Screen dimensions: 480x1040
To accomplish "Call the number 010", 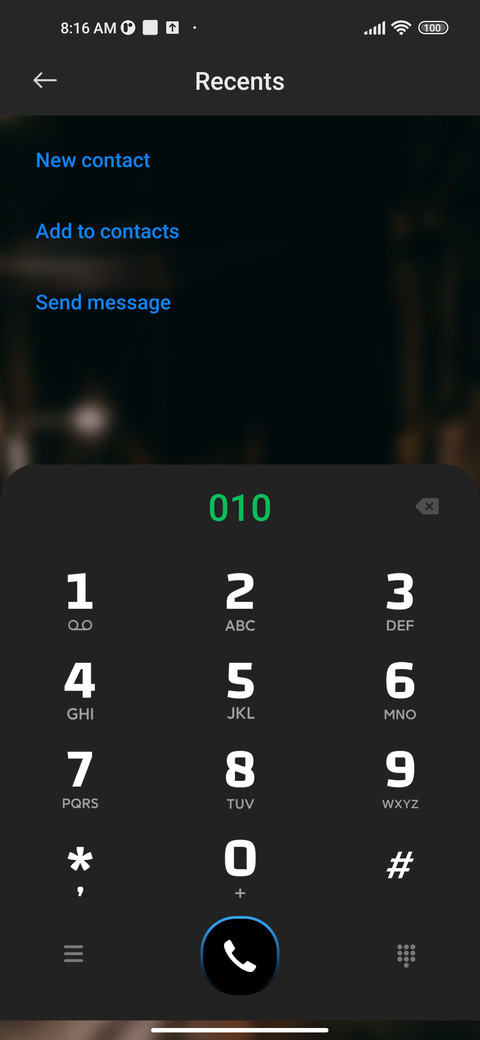I will tap(240, 955).
